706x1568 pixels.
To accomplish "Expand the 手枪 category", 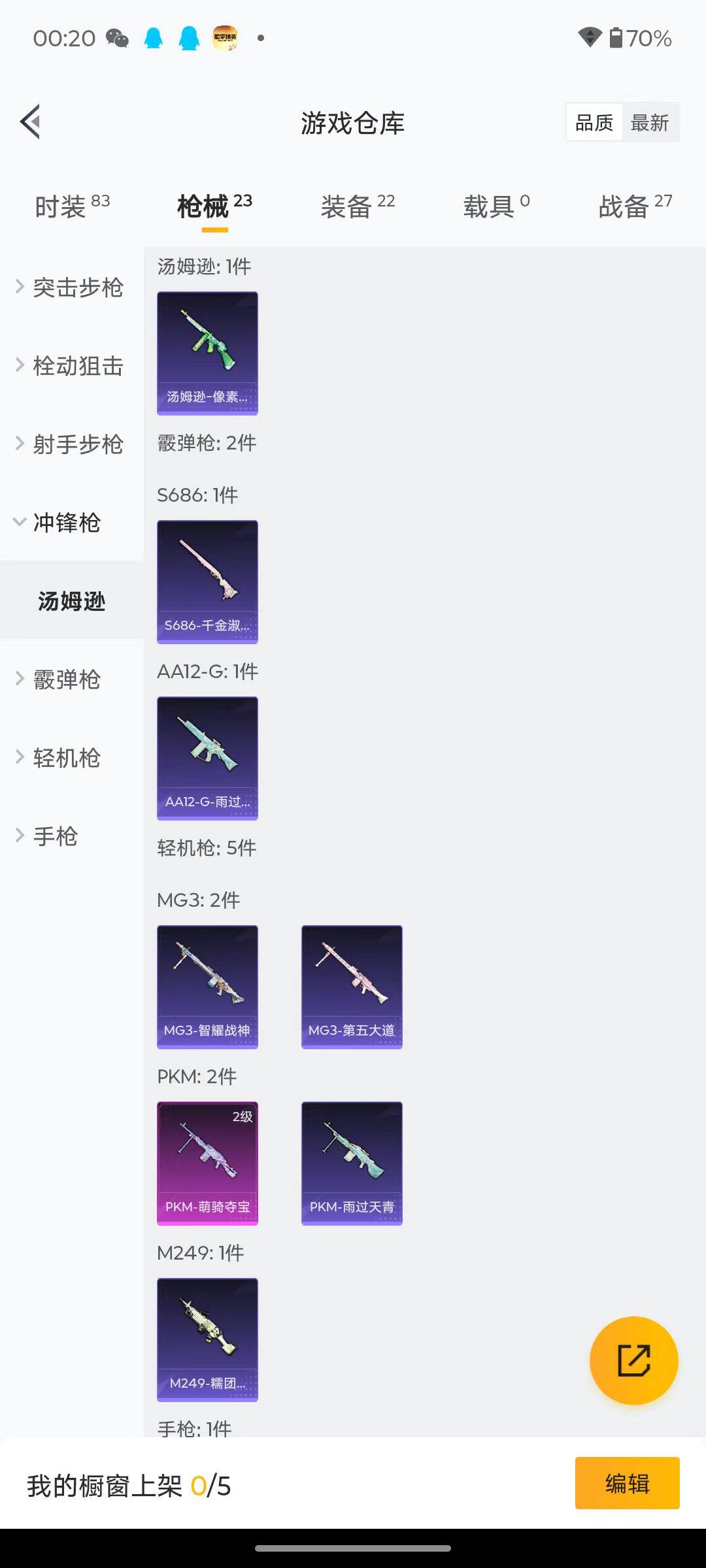I will [x=56, y=836].
